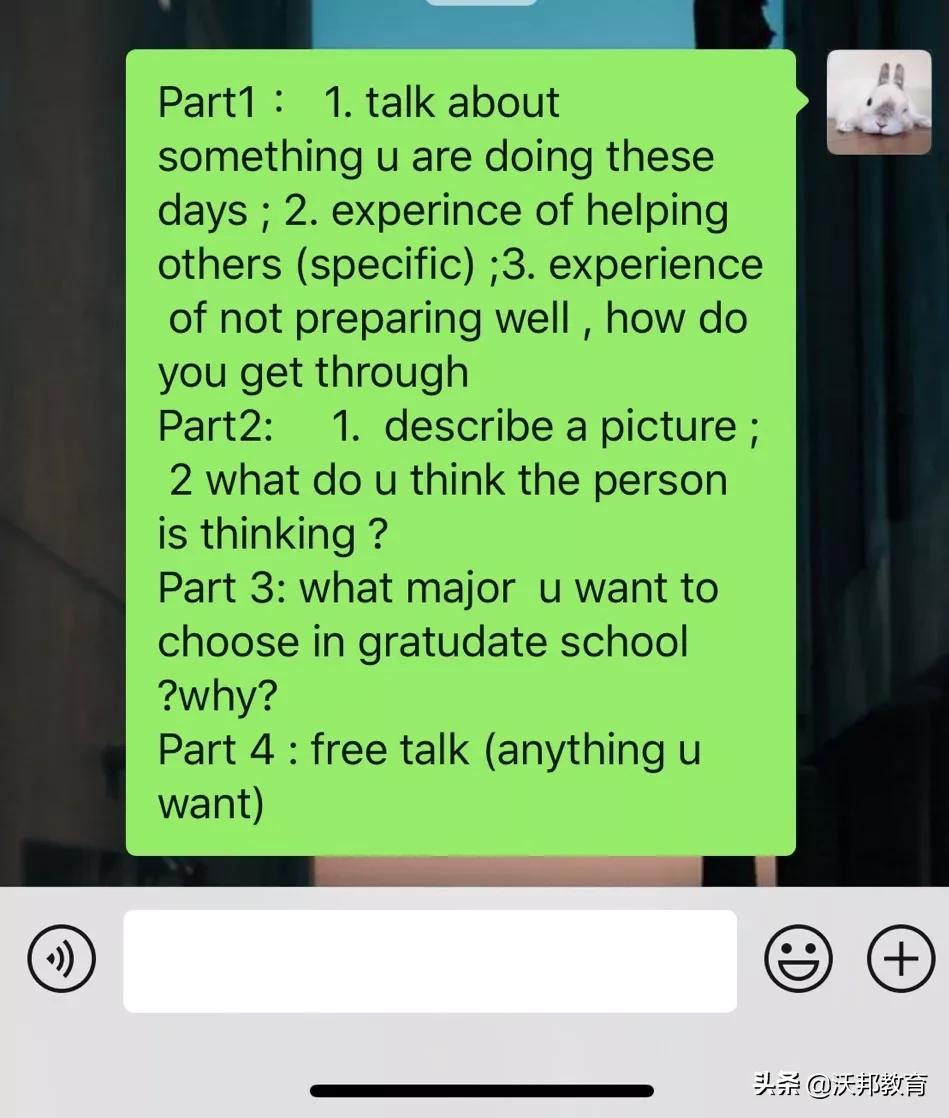Tap the voice message icon
949x1118 pixels.
[x=61, y=960]
